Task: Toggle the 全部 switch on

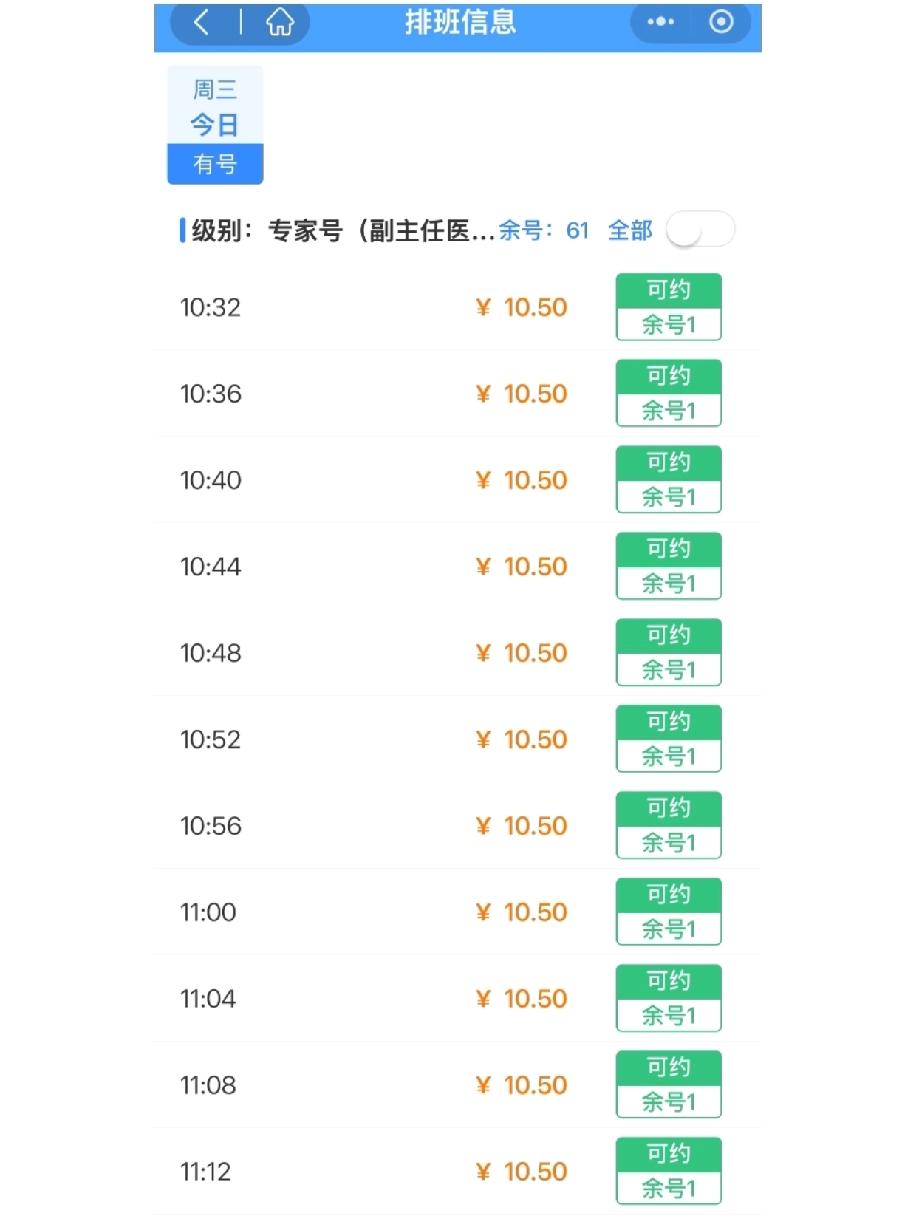Action: (701, 230)
